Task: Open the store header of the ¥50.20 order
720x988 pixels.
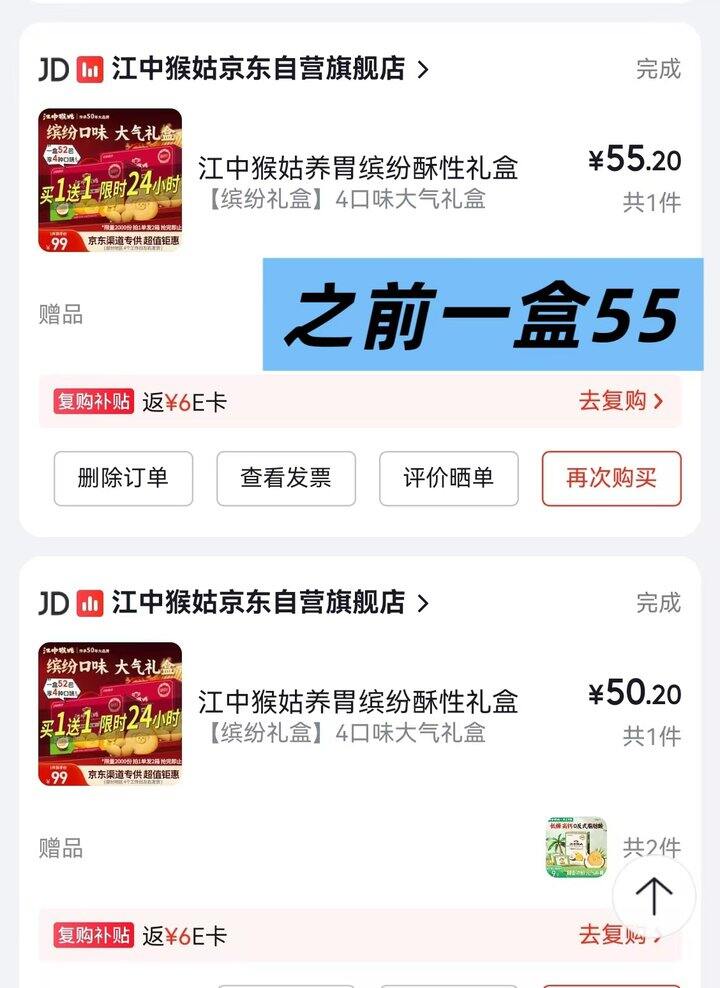Action: point(258,603)
